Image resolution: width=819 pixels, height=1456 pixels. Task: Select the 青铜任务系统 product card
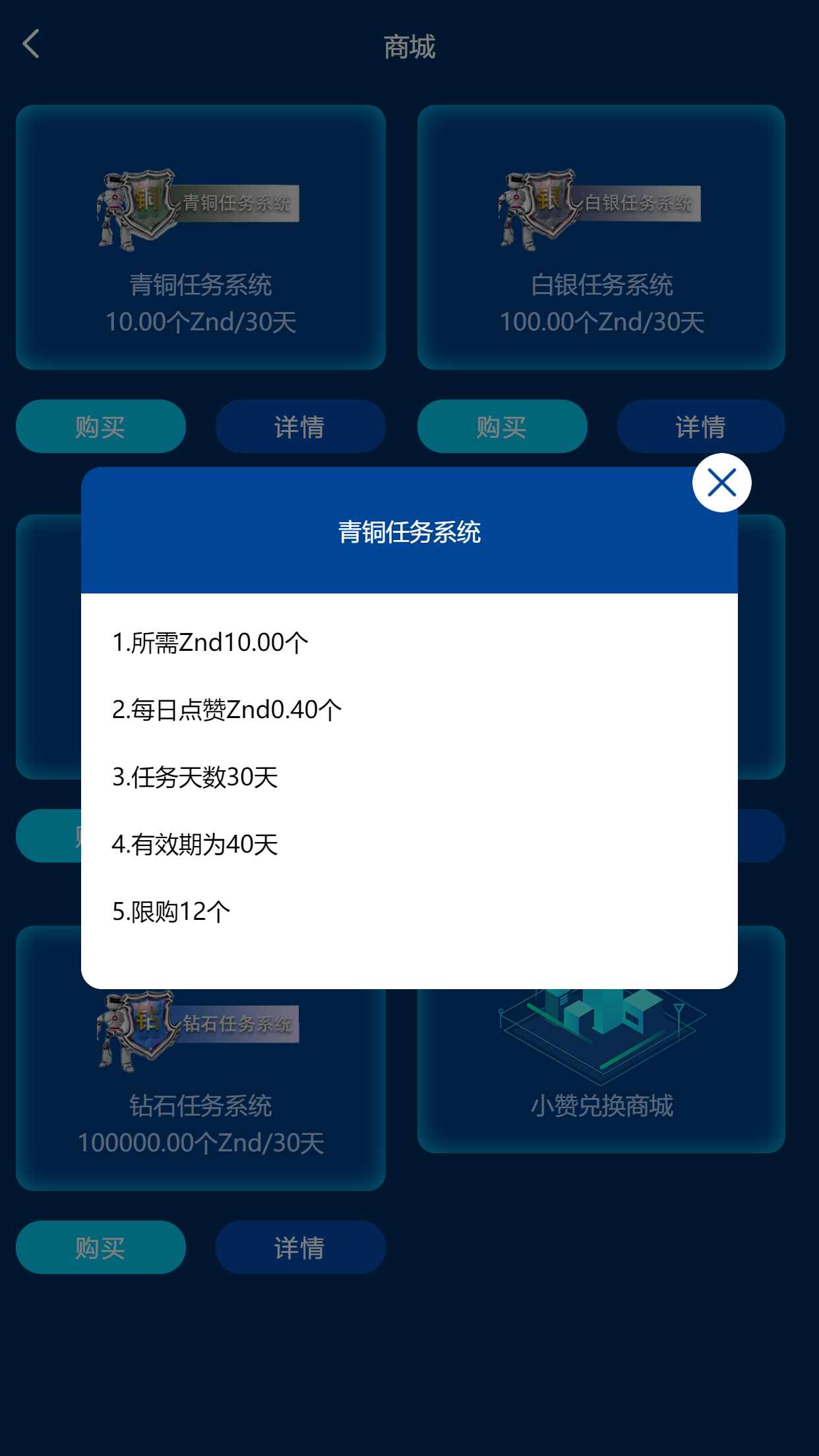click(x=200, y=237)
